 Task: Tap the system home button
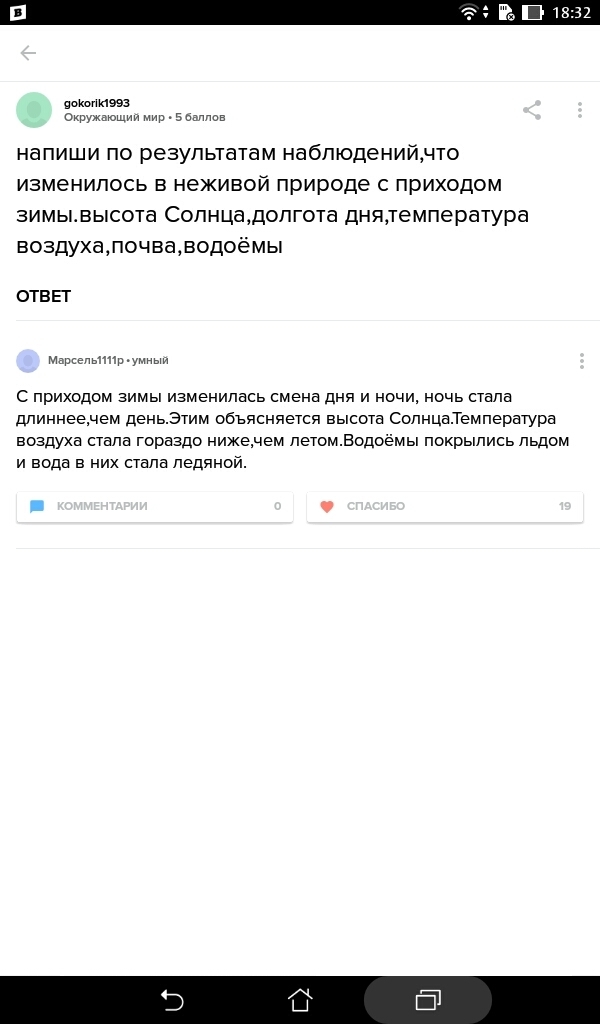point(300,999)
